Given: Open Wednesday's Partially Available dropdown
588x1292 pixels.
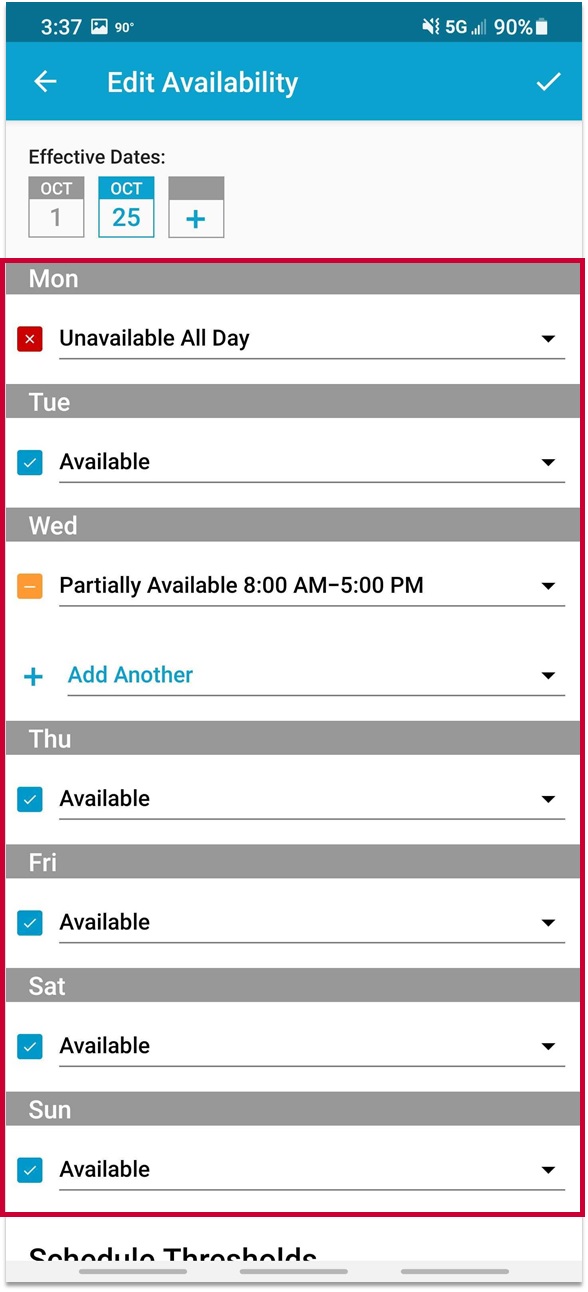Looking at the screenshot, I should (311, 586).
